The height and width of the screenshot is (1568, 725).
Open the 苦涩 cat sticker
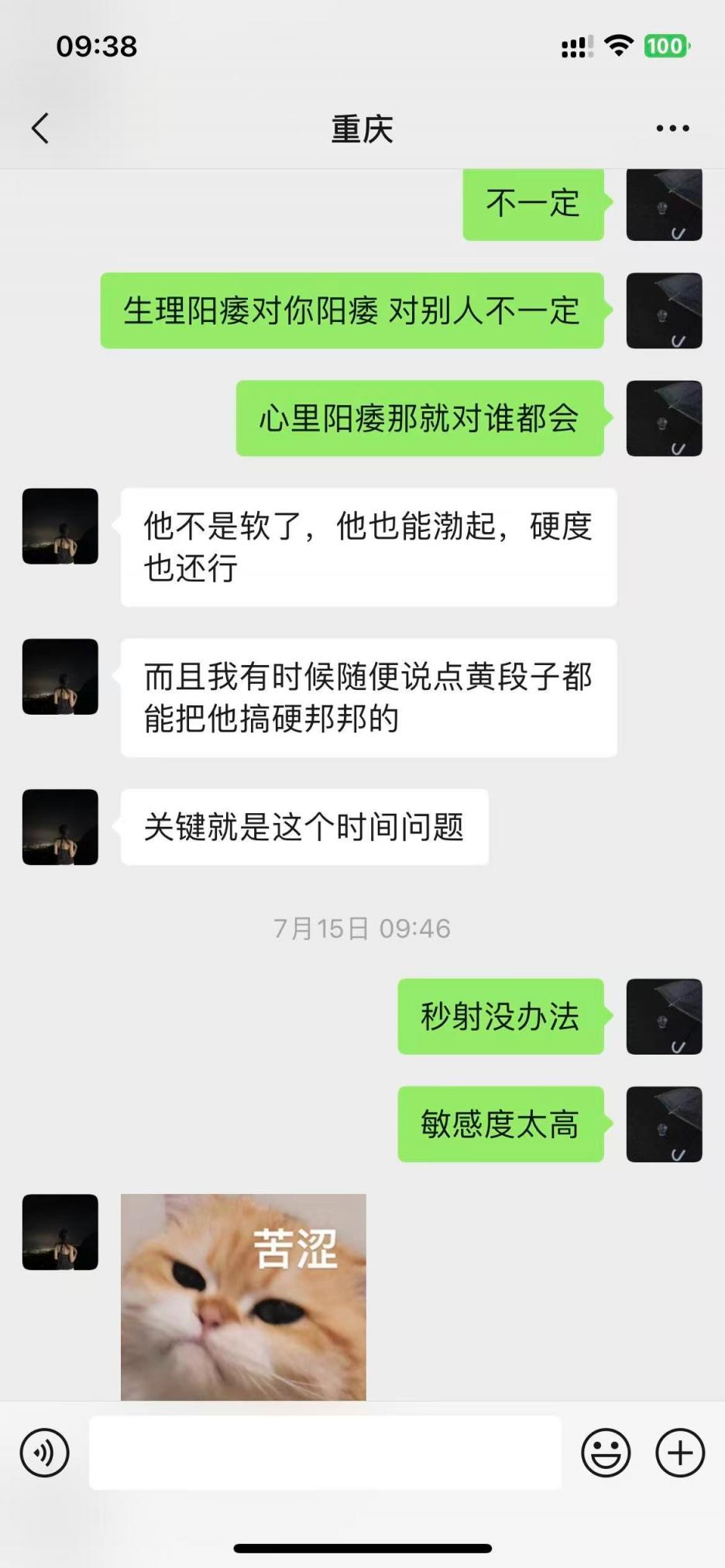coord(243,1297)
